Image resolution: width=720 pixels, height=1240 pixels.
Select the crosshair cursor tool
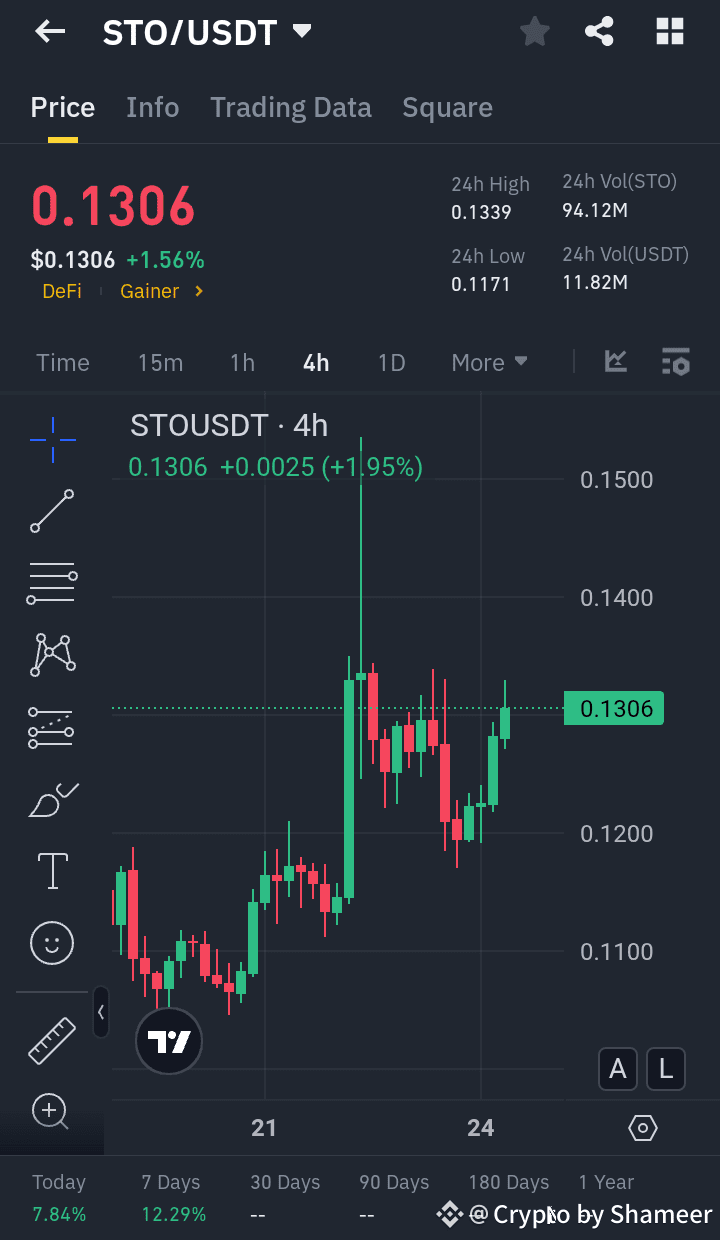tap(51, 439)
